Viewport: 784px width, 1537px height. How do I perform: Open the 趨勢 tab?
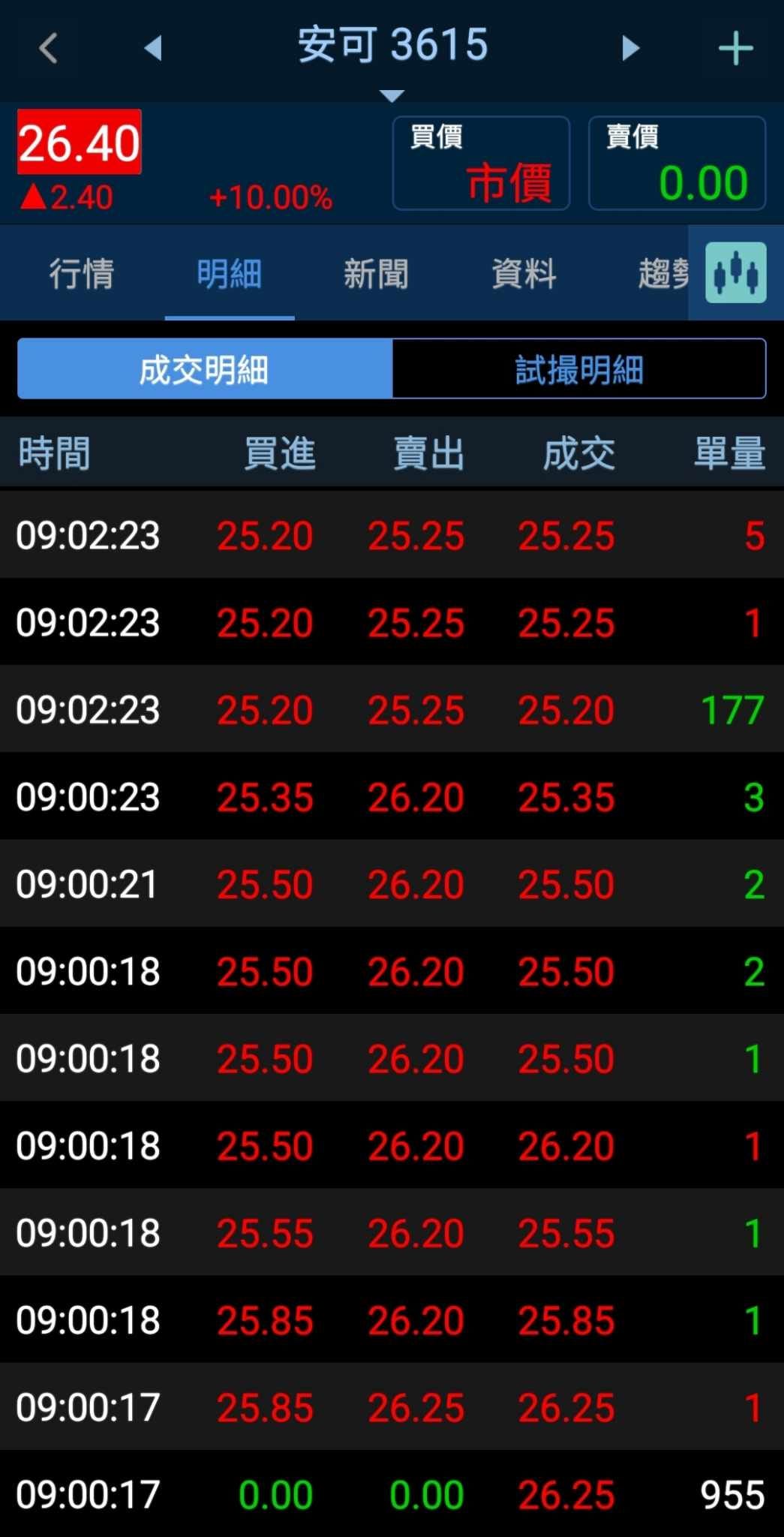pos(663,273)
